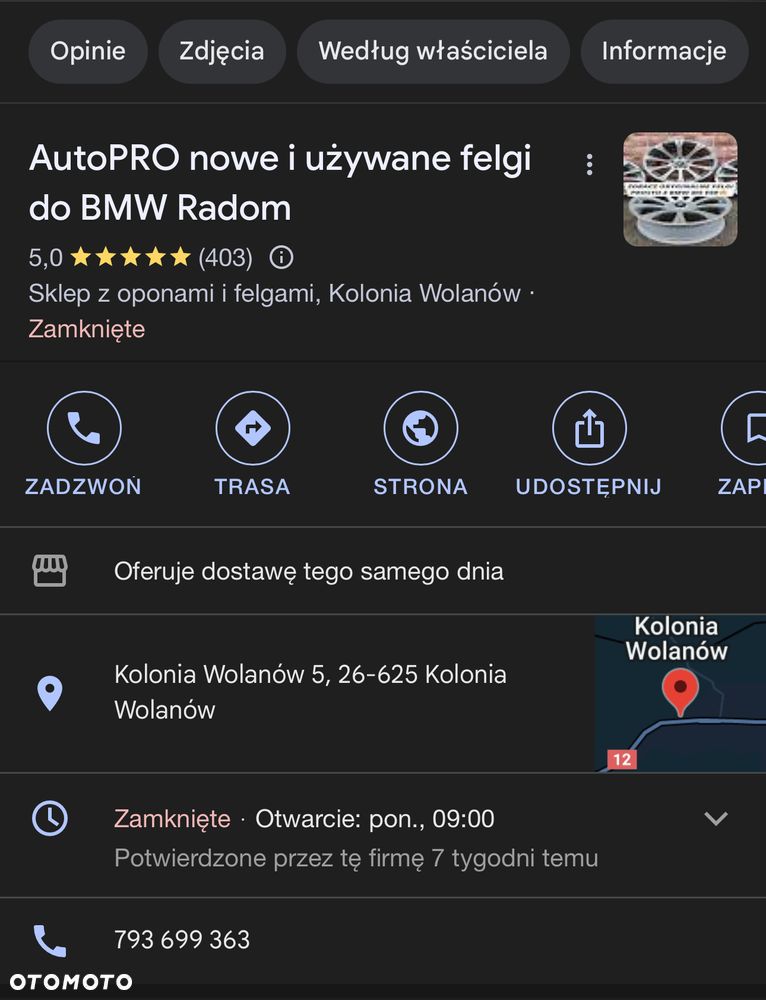Visit the website via Strona

[x=420, y=430]
